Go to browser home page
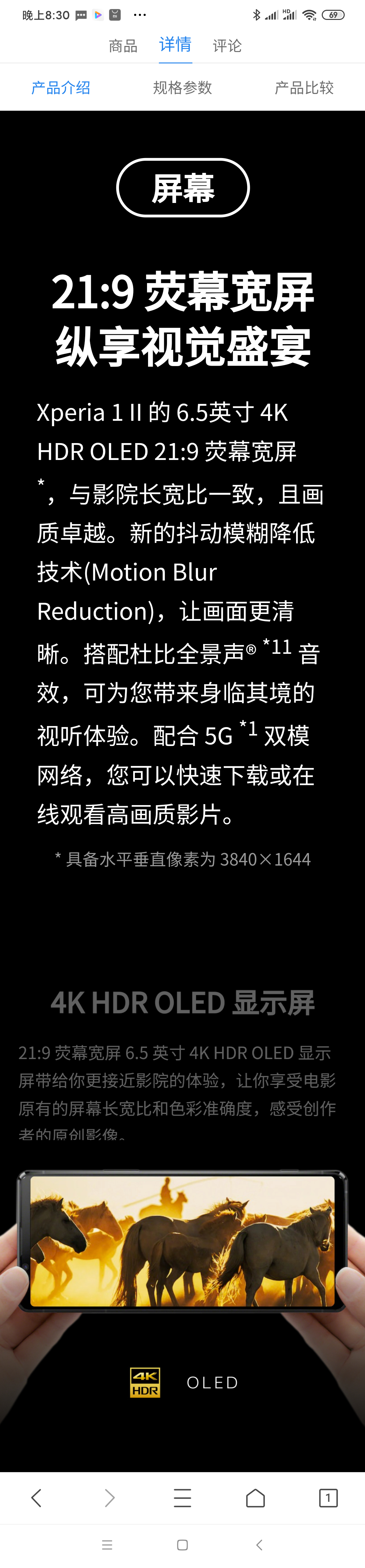This screenshot has width=365, height=1568. click(x=255, y=1497)
